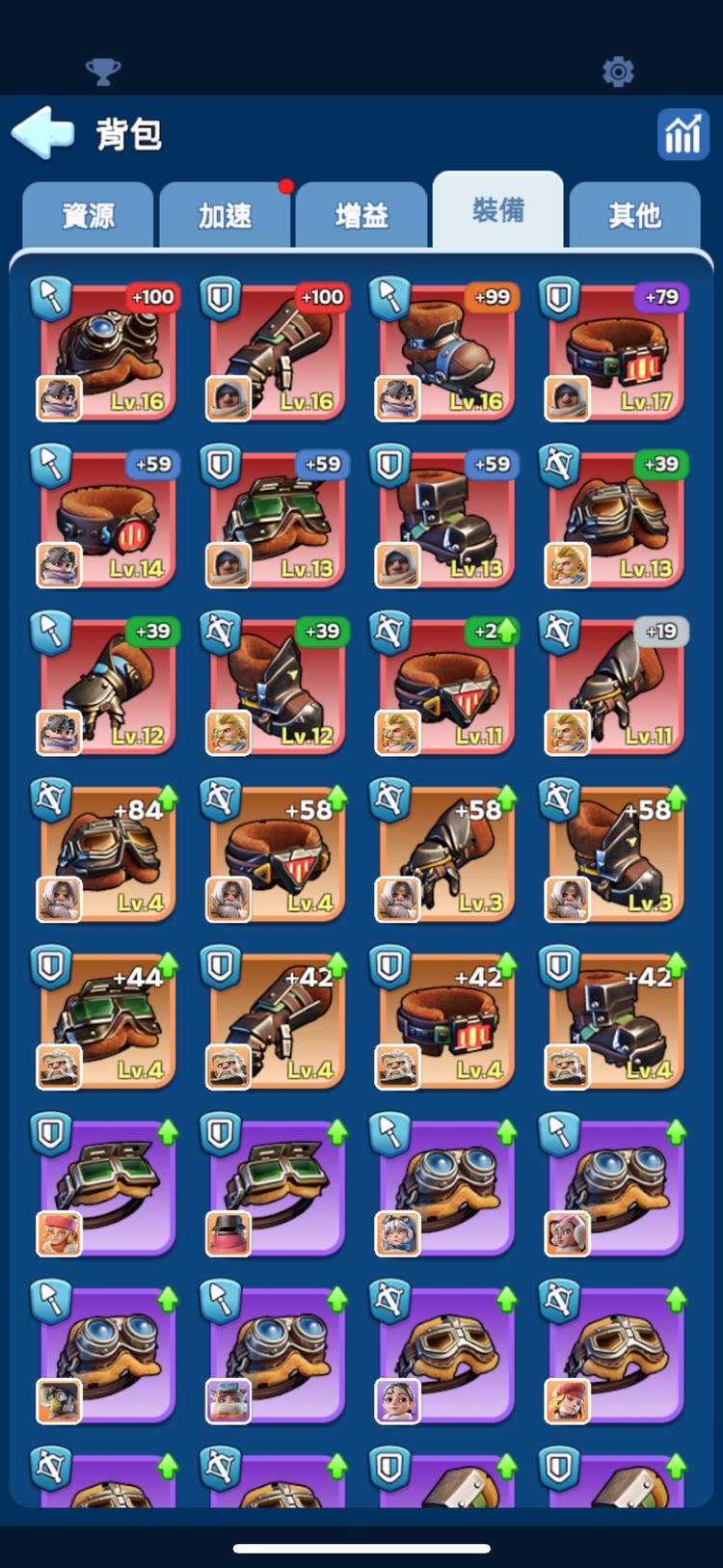Go back from the 背包 screen
The image size is (723, 1568).
[42, 133]
